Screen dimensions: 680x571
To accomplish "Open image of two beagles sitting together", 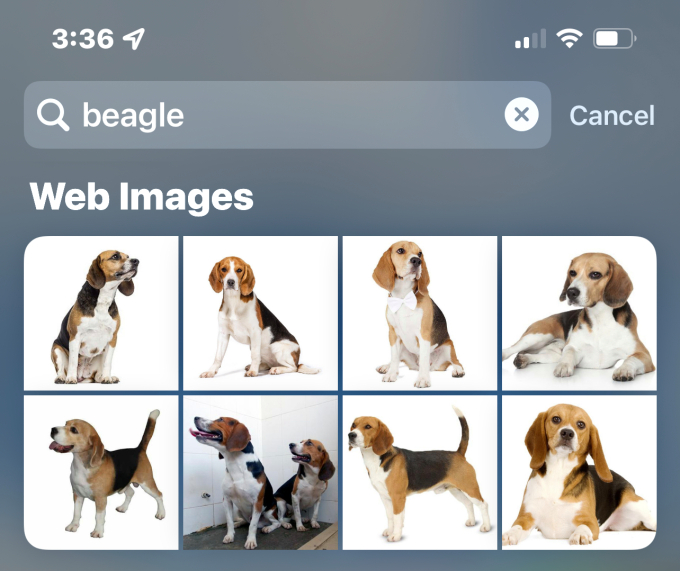I will [x=260, y=472].
